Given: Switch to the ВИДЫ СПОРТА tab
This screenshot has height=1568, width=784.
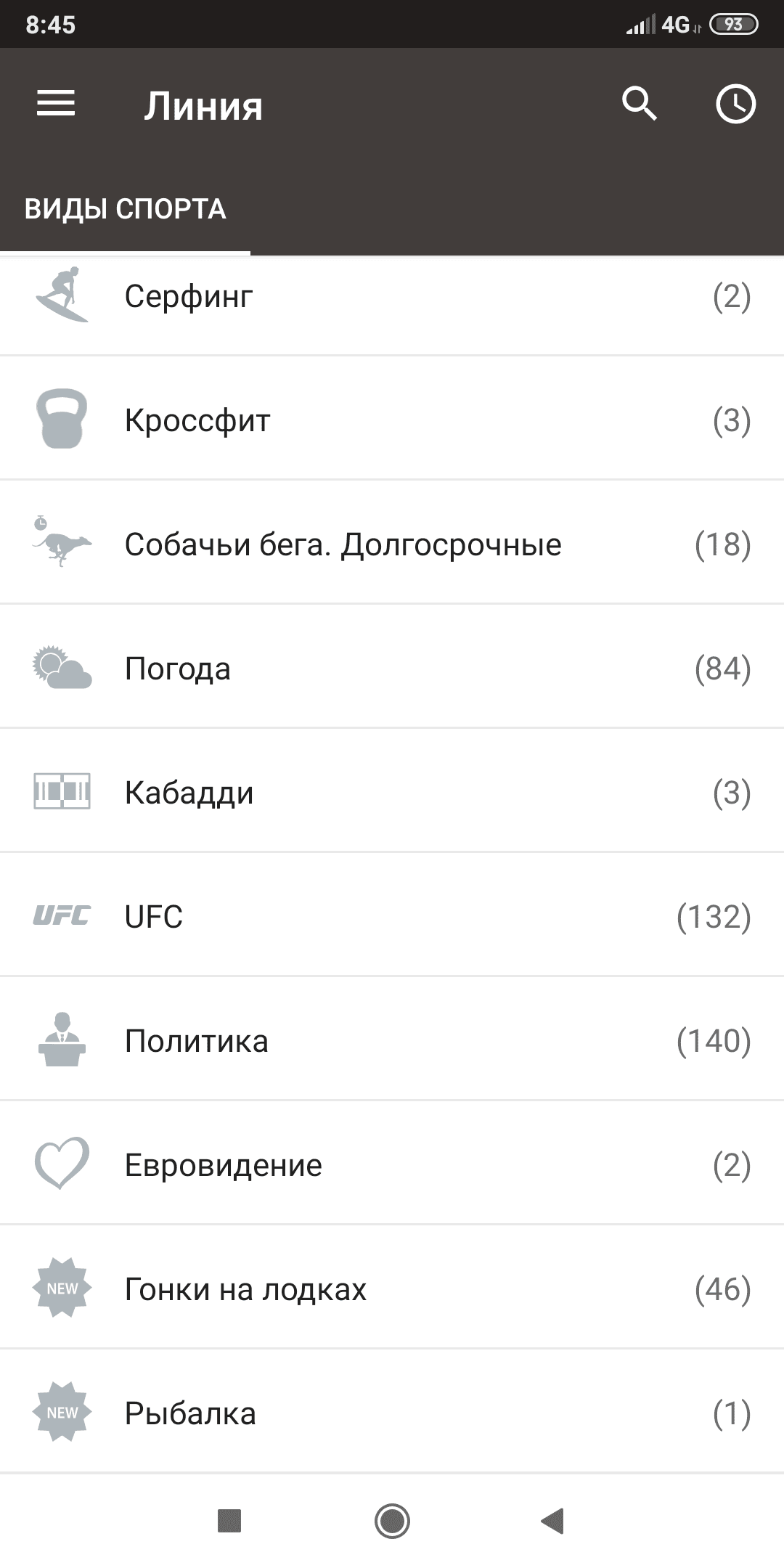Looking at the screenshot, I should [x=126, y=210].
